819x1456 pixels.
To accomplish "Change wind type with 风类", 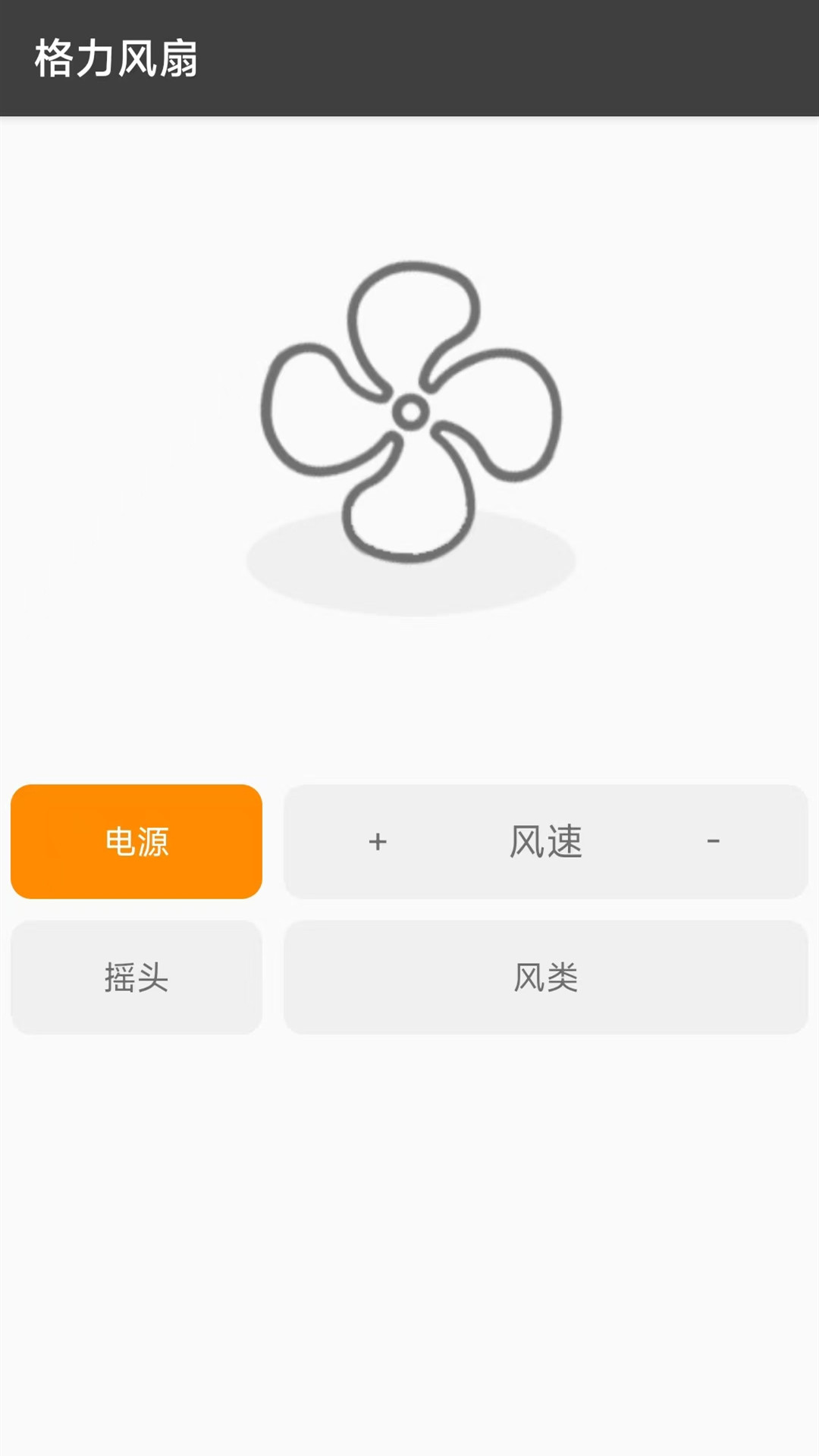I will pos(546,977).
